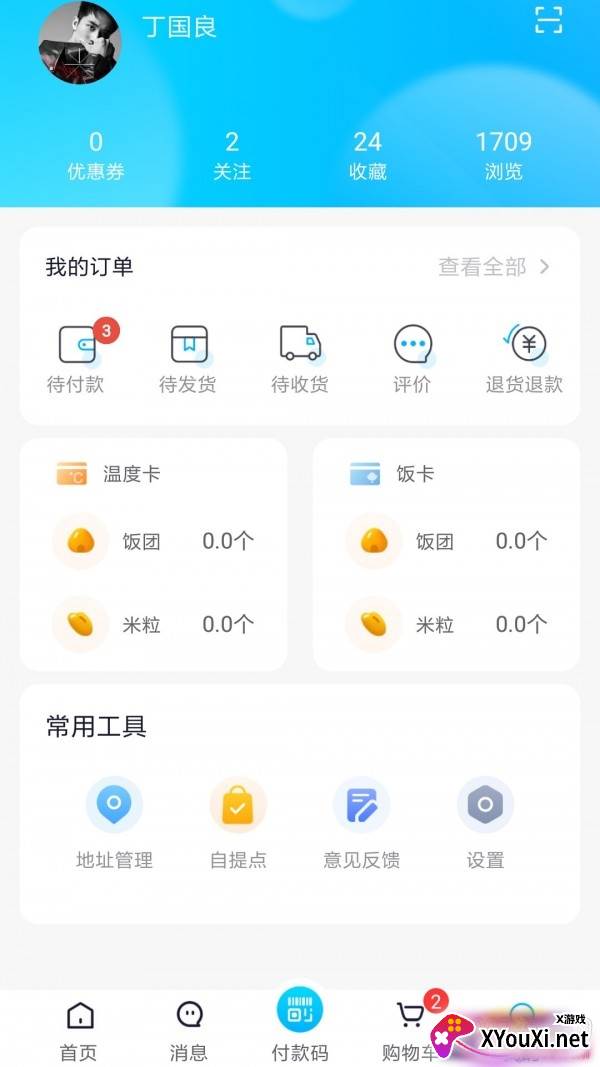The height and width of the screenshot is (1067, 600).
Task: Open 意见反馈 feedback
Action: coord(361,823)
